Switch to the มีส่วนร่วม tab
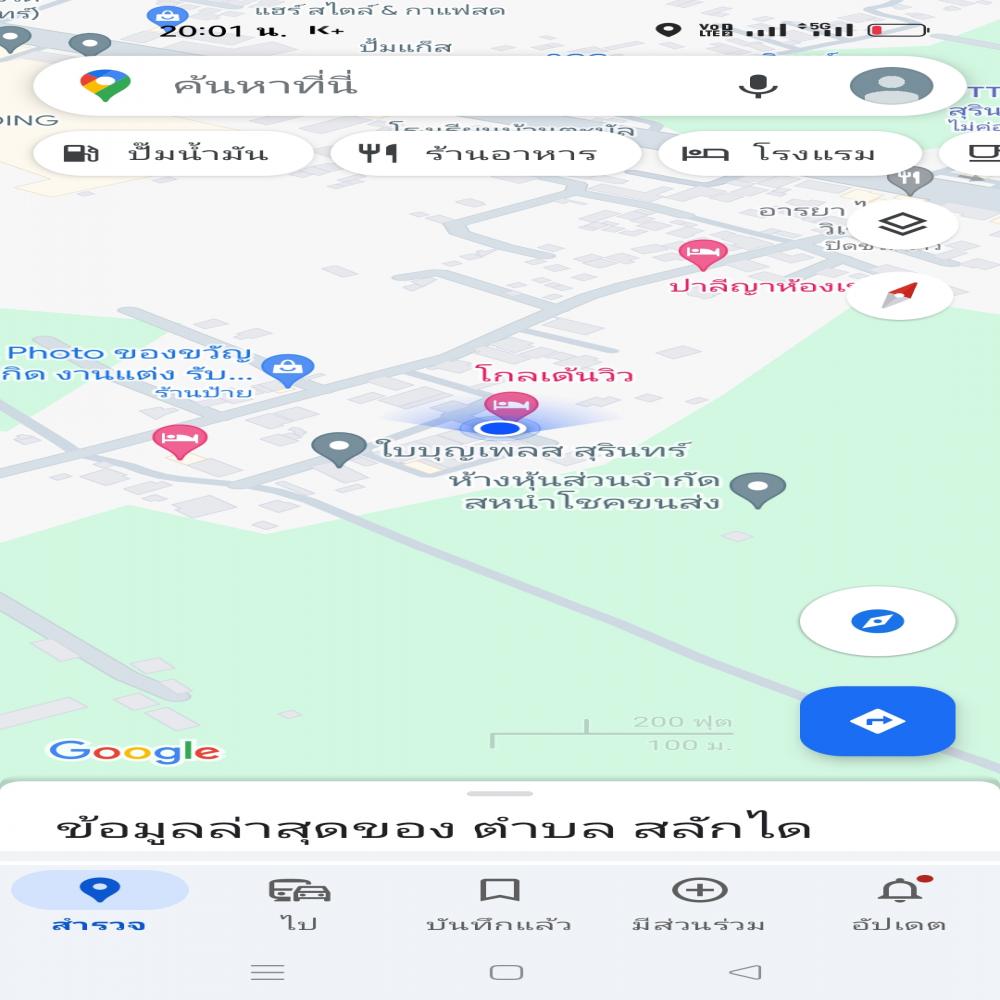Screen dimensions: 1000x1000 click(x=699, y=903)
